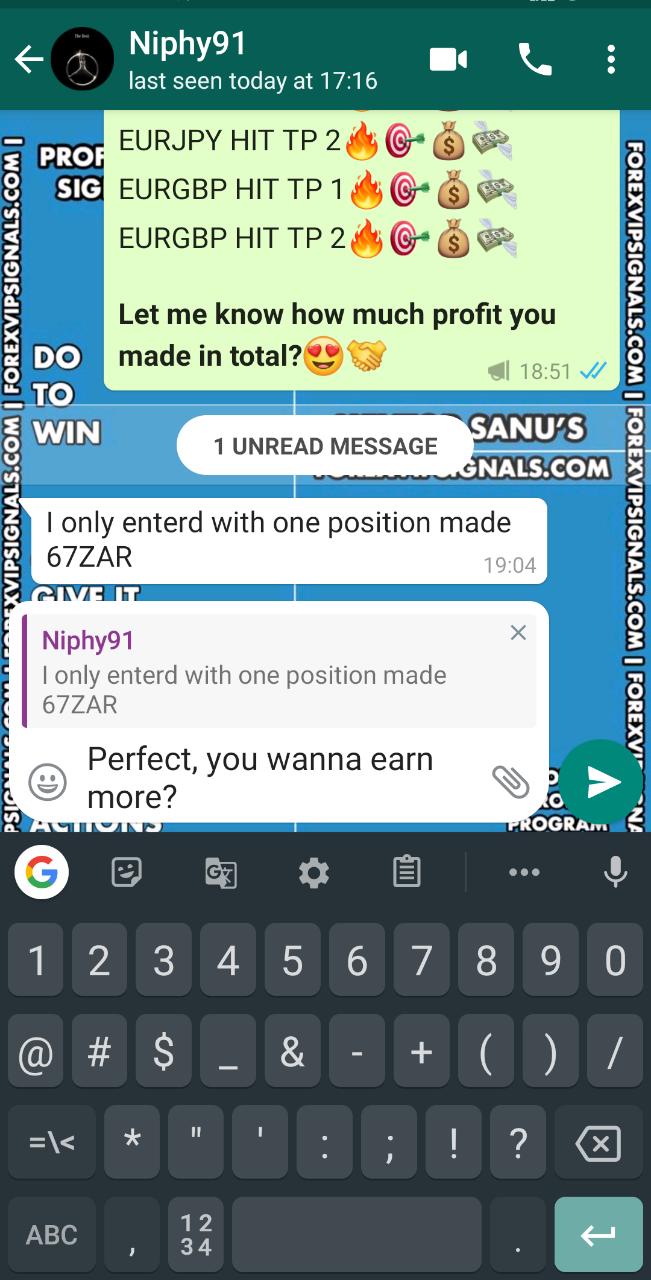Attach a file with the paperclip

(511, 781)
